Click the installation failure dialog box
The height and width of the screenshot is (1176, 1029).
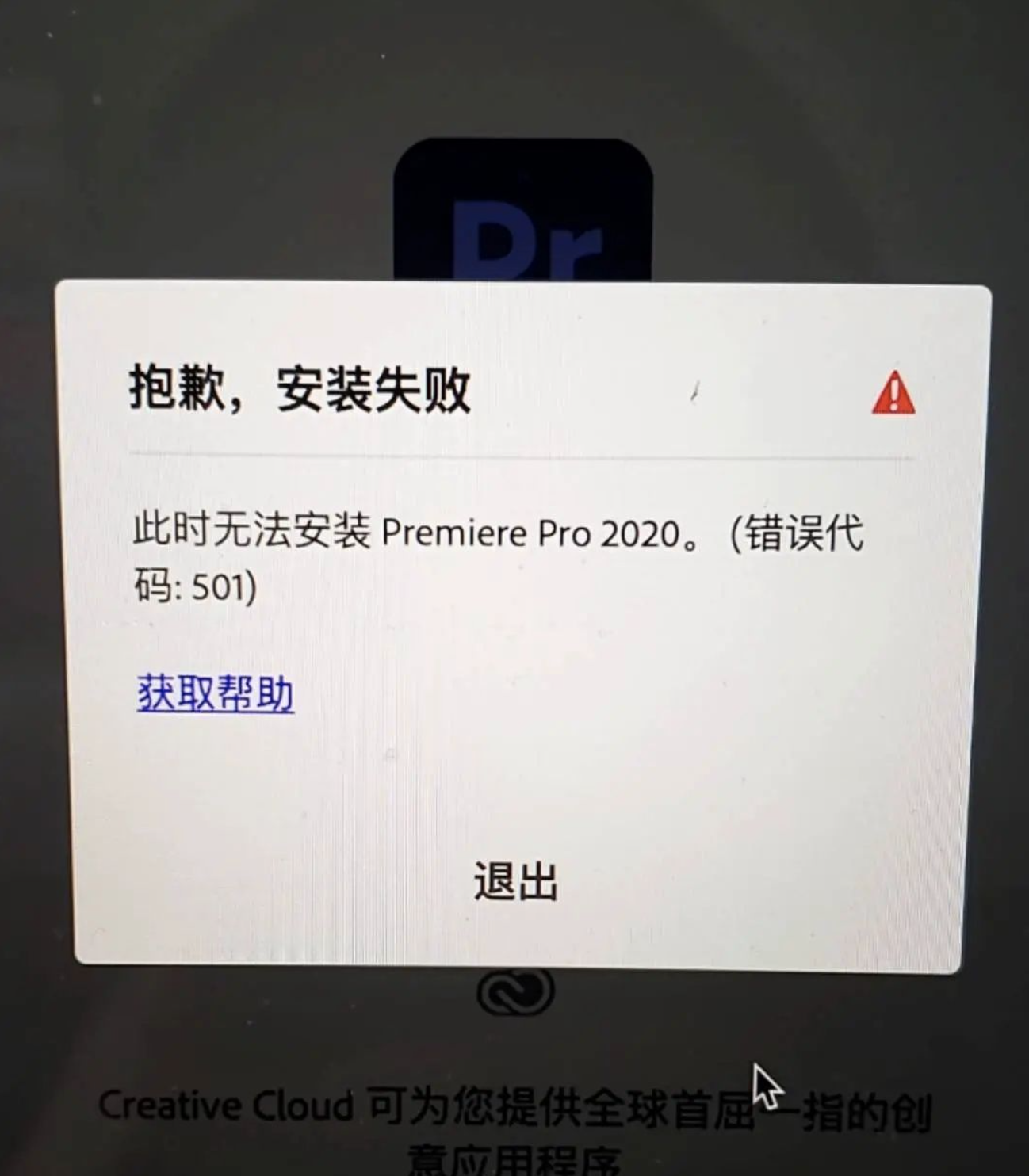coord(507,626)
